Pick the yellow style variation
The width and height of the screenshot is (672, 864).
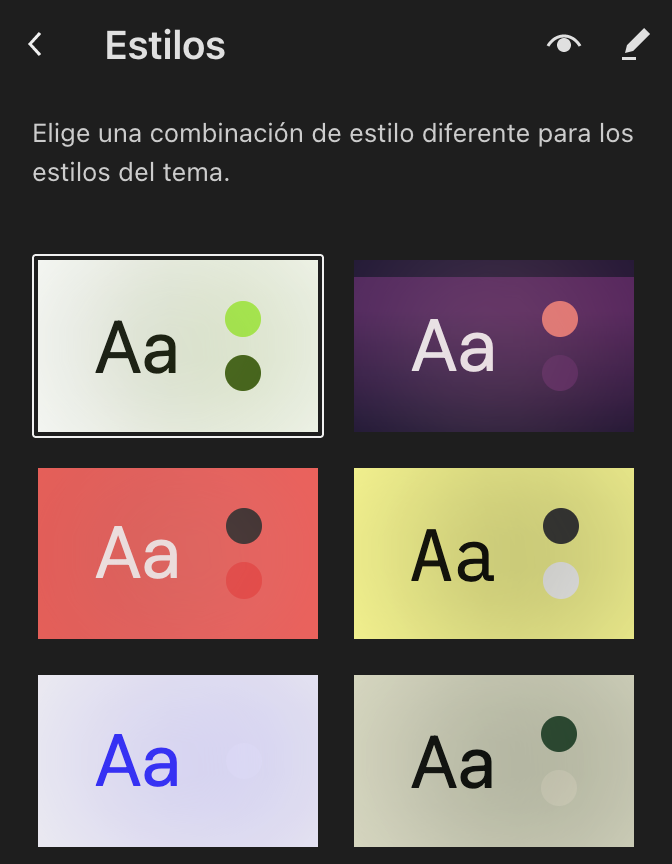[x=494, y=553]
